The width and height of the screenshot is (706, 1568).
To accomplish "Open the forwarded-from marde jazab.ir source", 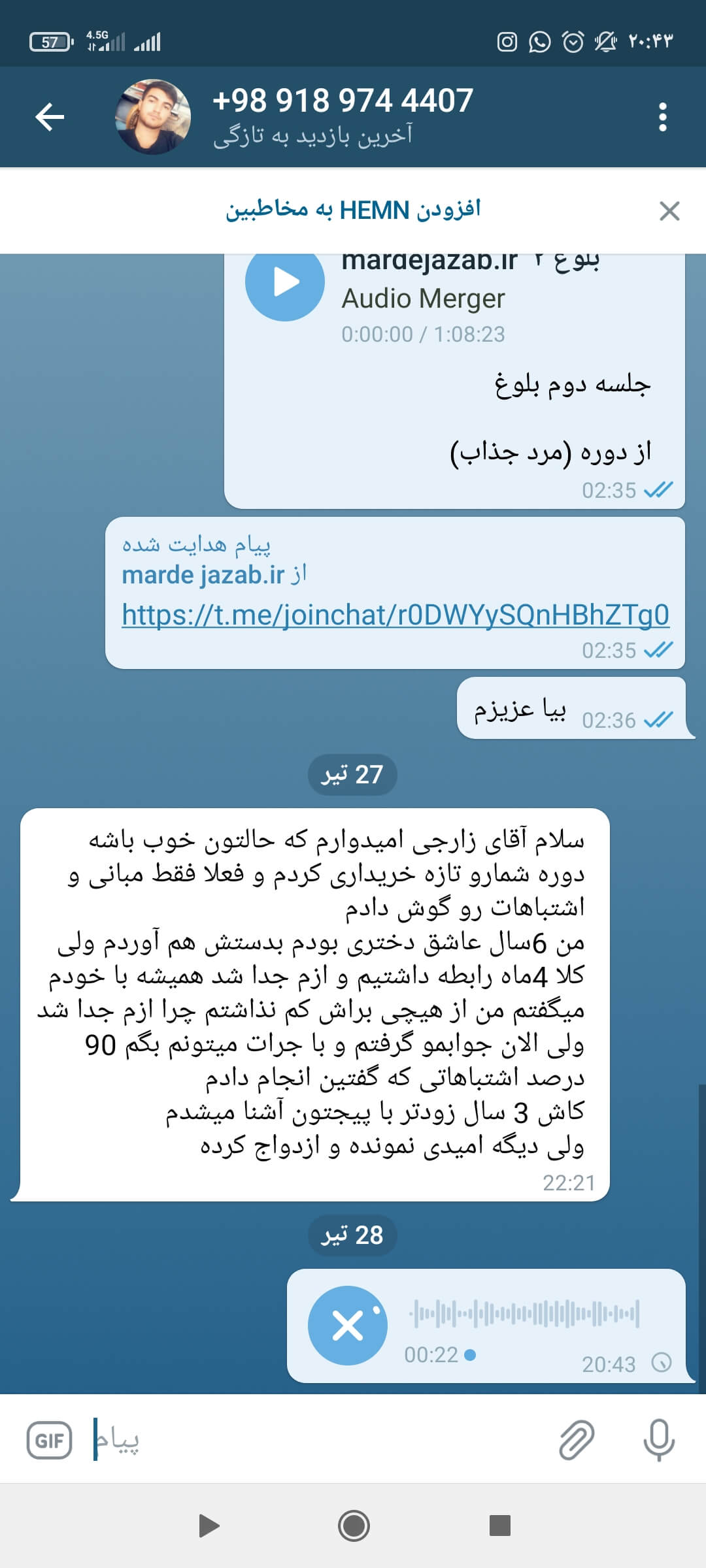I will tap(203, 575).
